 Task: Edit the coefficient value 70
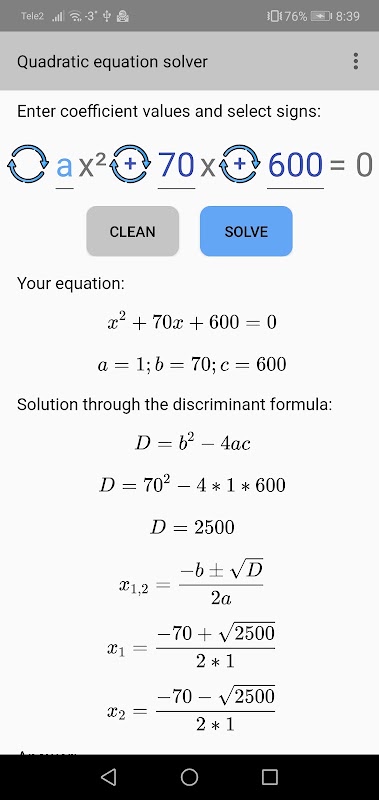[x=176, y=167]
